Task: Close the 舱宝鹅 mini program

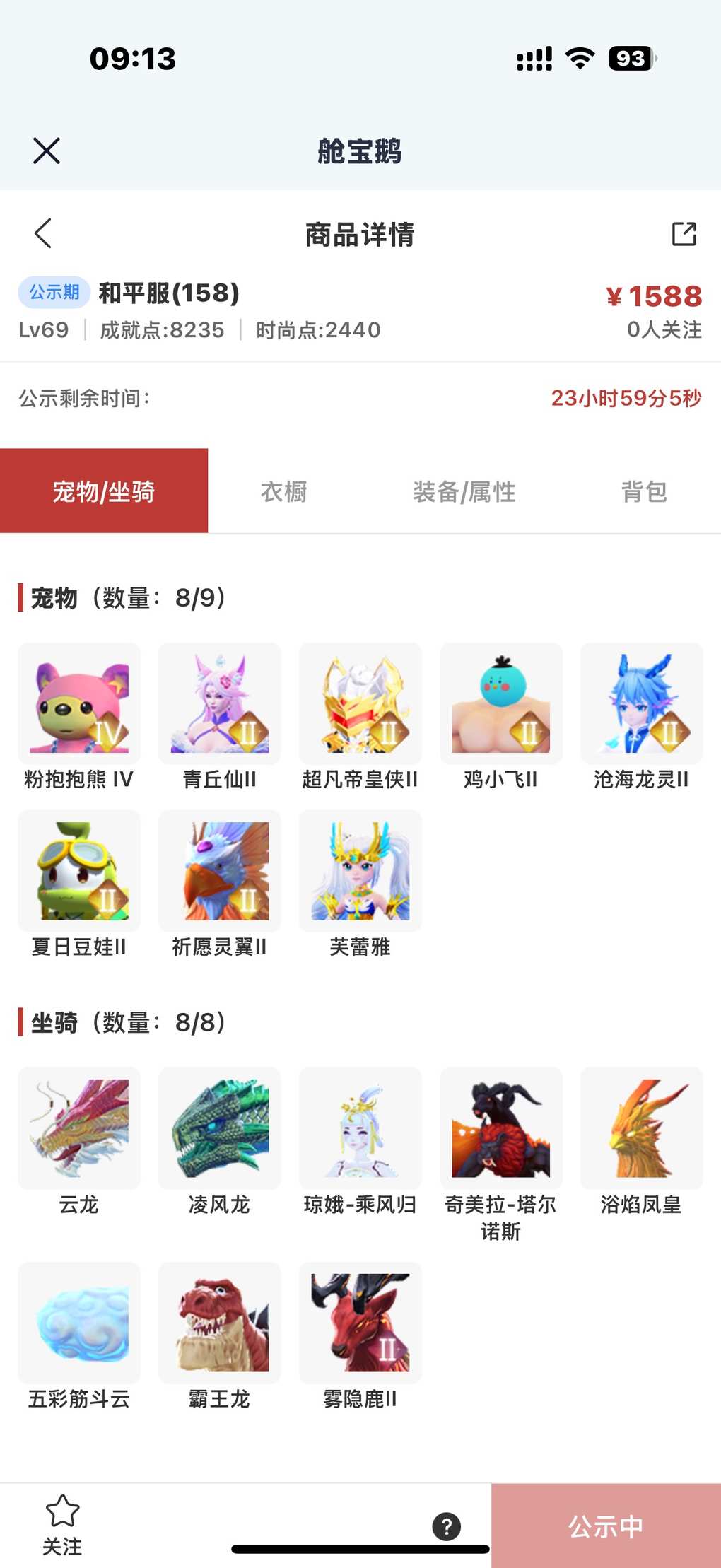Action: point(47,151)
